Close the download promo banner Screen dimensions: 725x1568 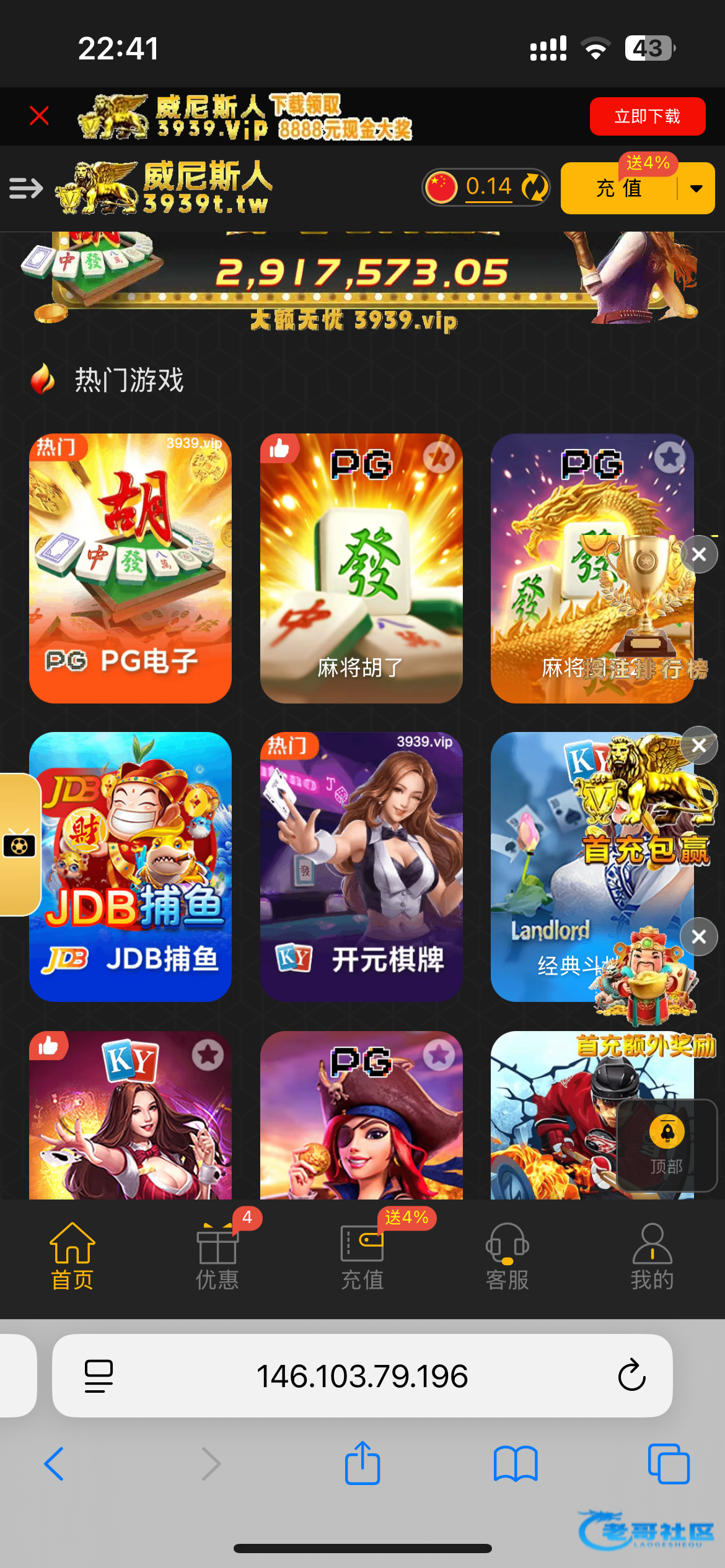click(x=39, y=116)
